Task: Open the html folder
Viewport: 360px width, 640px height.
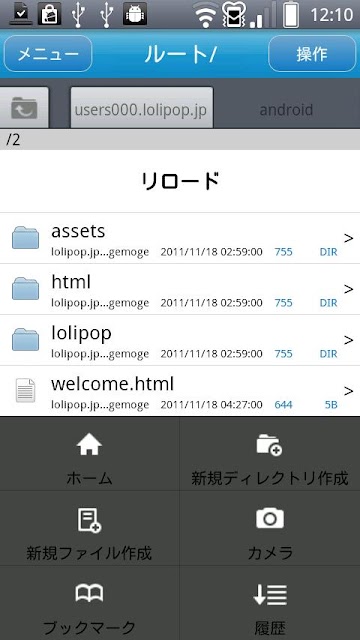Action: [180, 289]
